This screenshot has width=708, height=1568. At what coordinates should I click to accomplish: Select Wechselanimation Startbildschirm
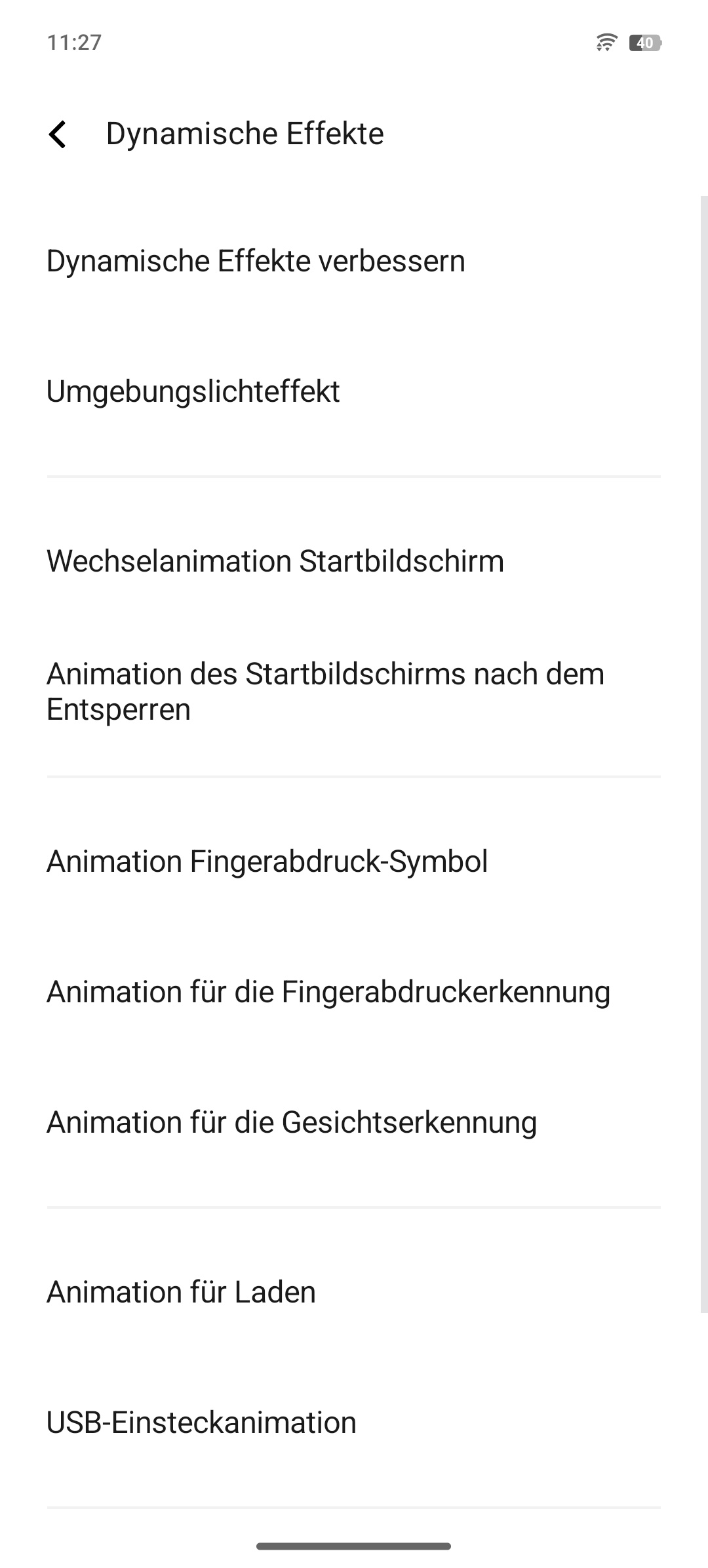275,561
